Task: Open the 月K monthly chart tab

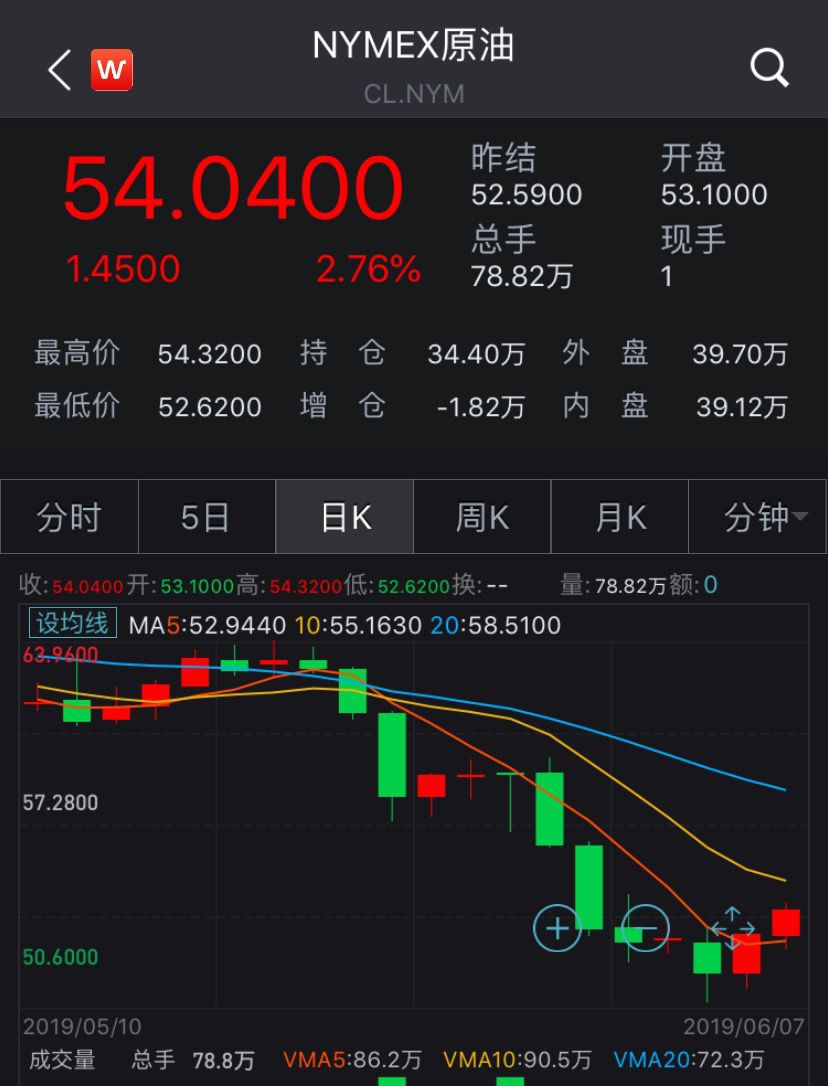Action: click(x=620, y=517)
